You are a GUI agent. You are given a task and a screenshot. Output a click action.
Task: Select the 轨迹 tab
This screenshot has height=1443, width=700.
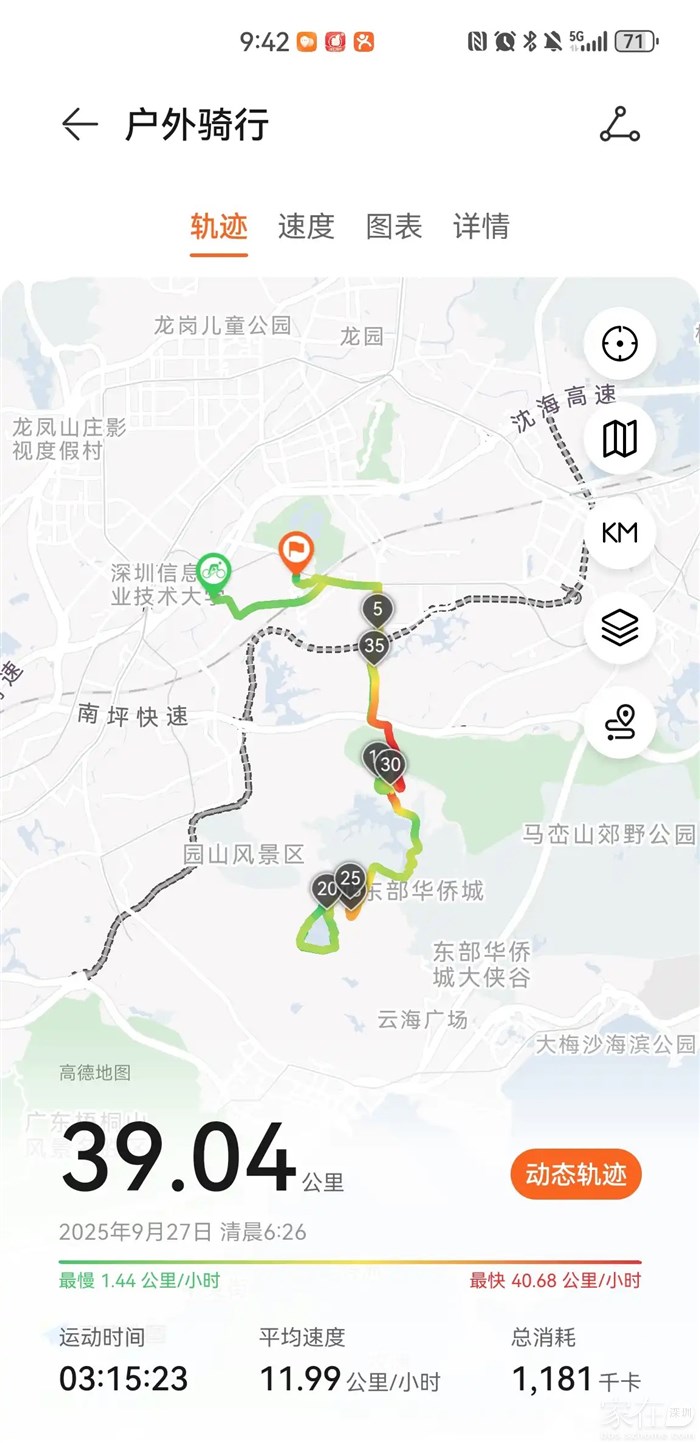219,226
